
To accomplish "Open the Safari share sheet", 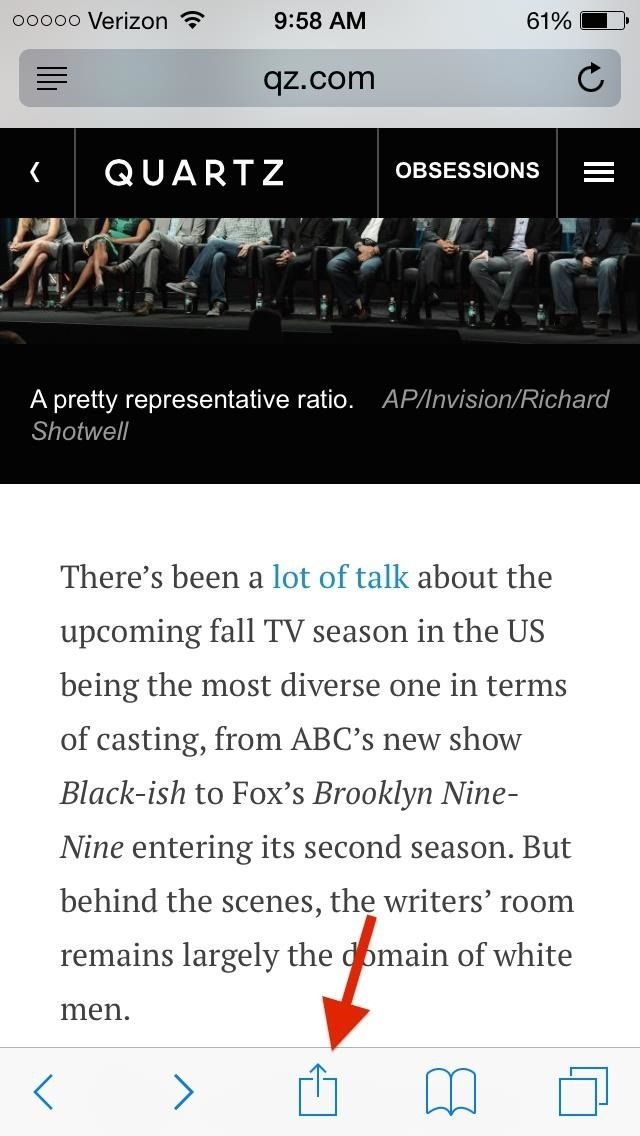I will coord(319,1089).
